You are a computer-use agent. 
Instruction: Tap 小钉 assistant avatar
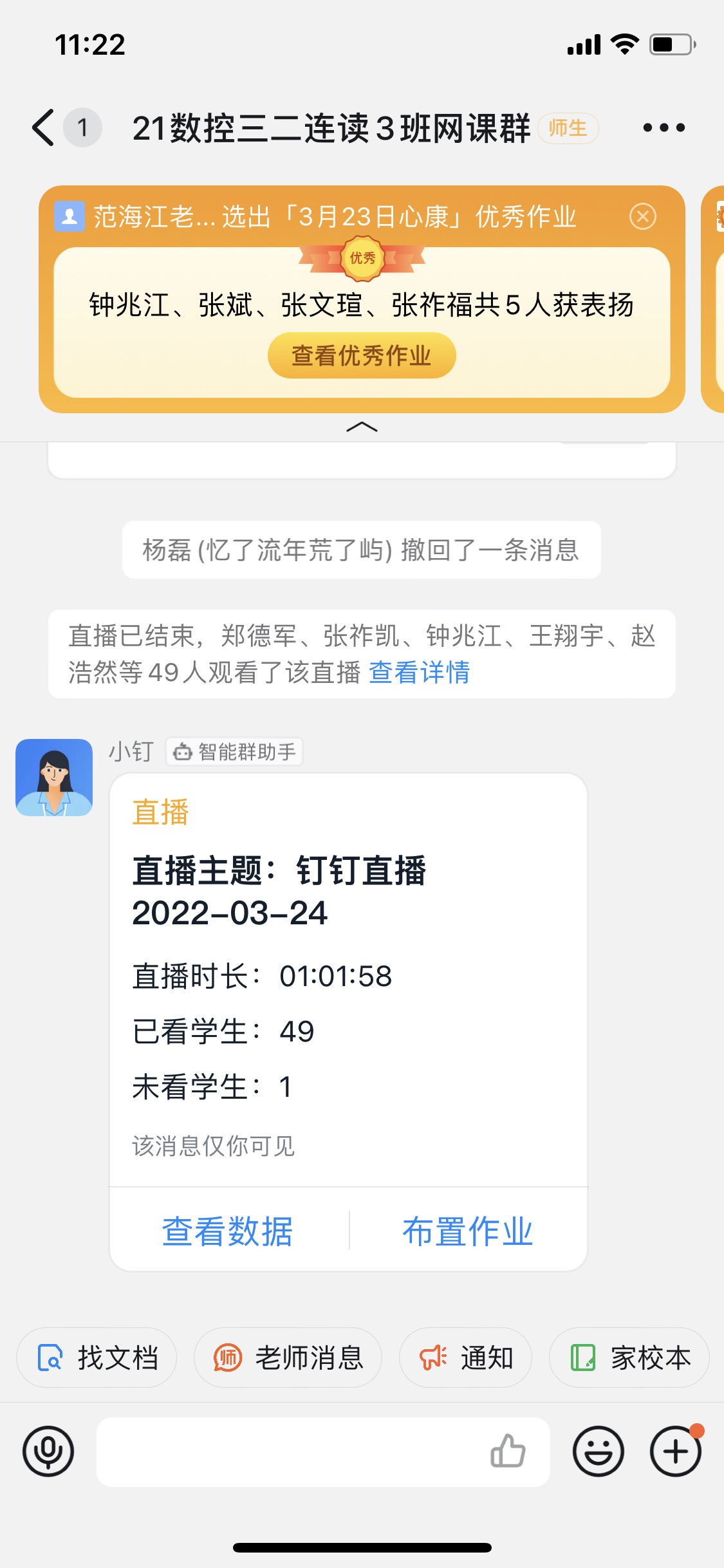[x=53, y=776]
